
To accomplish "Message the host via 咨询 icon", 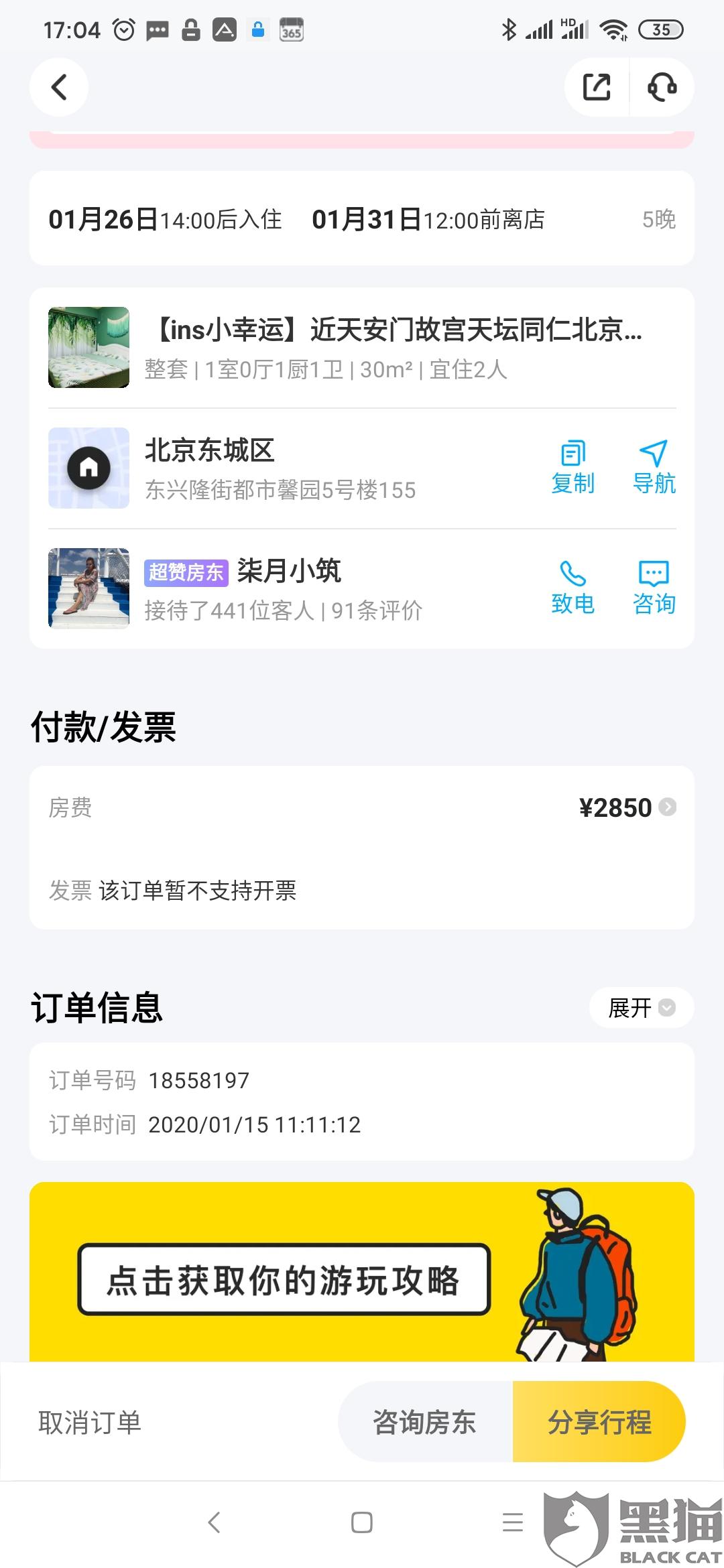I will (654, 588).
